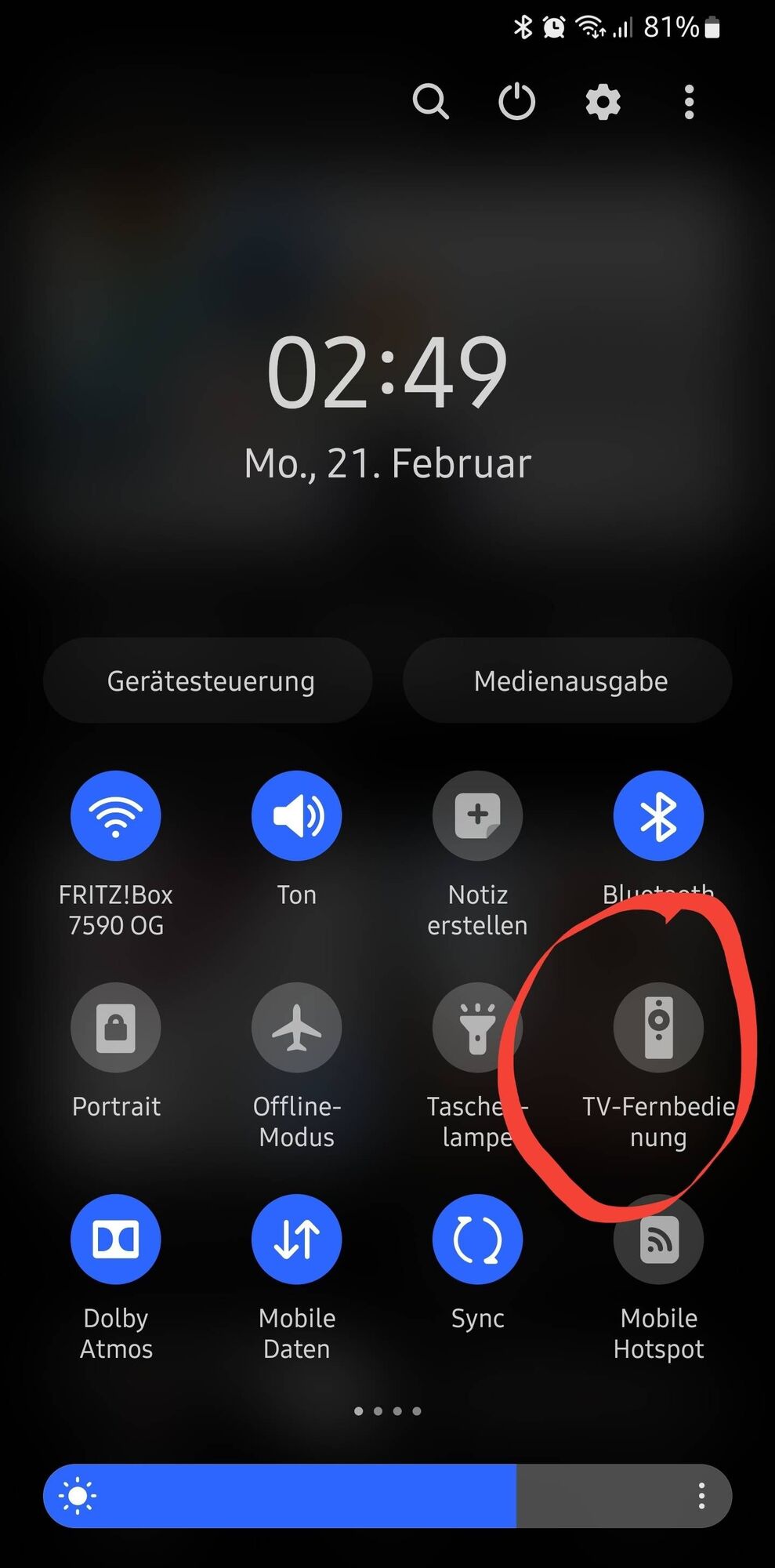
Task: Open brightness slider options
Action: point(701,1496)
